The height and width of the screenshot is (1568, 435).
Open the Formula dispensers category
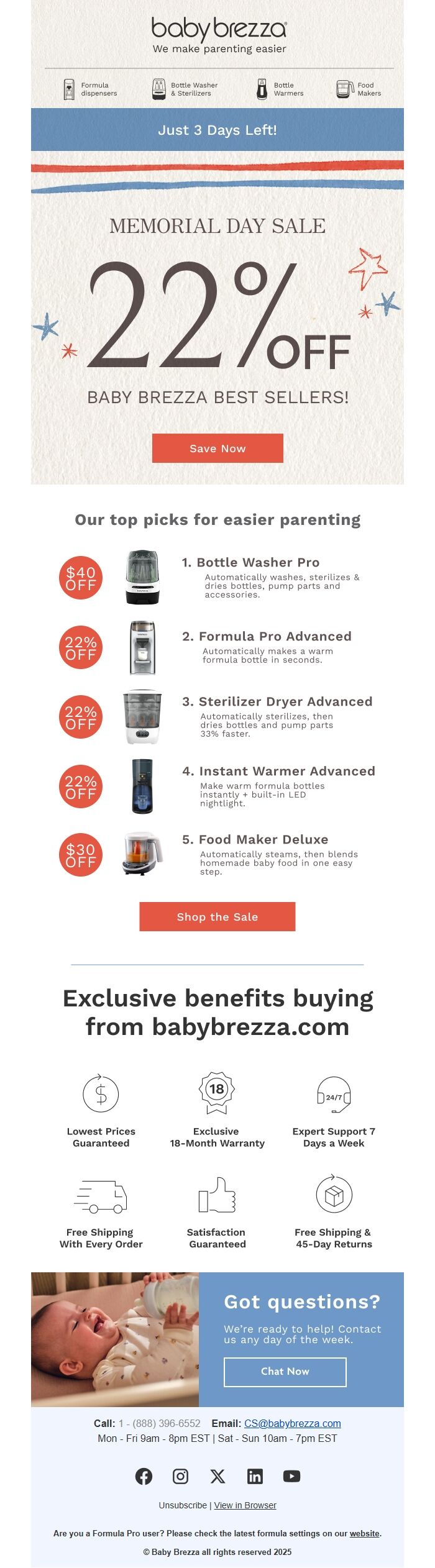point(90,89)
